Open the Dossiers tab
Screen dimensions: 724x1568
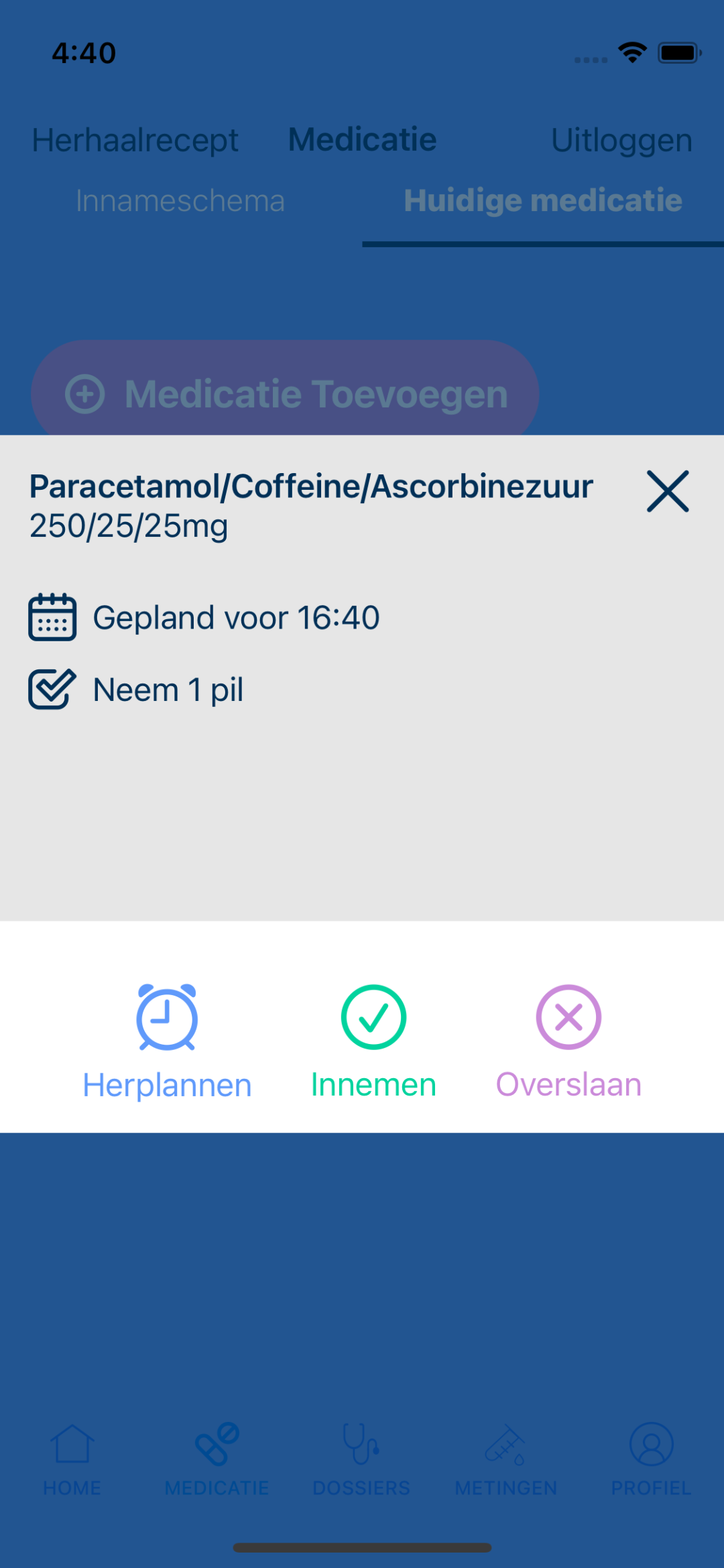click(361, 1459)
